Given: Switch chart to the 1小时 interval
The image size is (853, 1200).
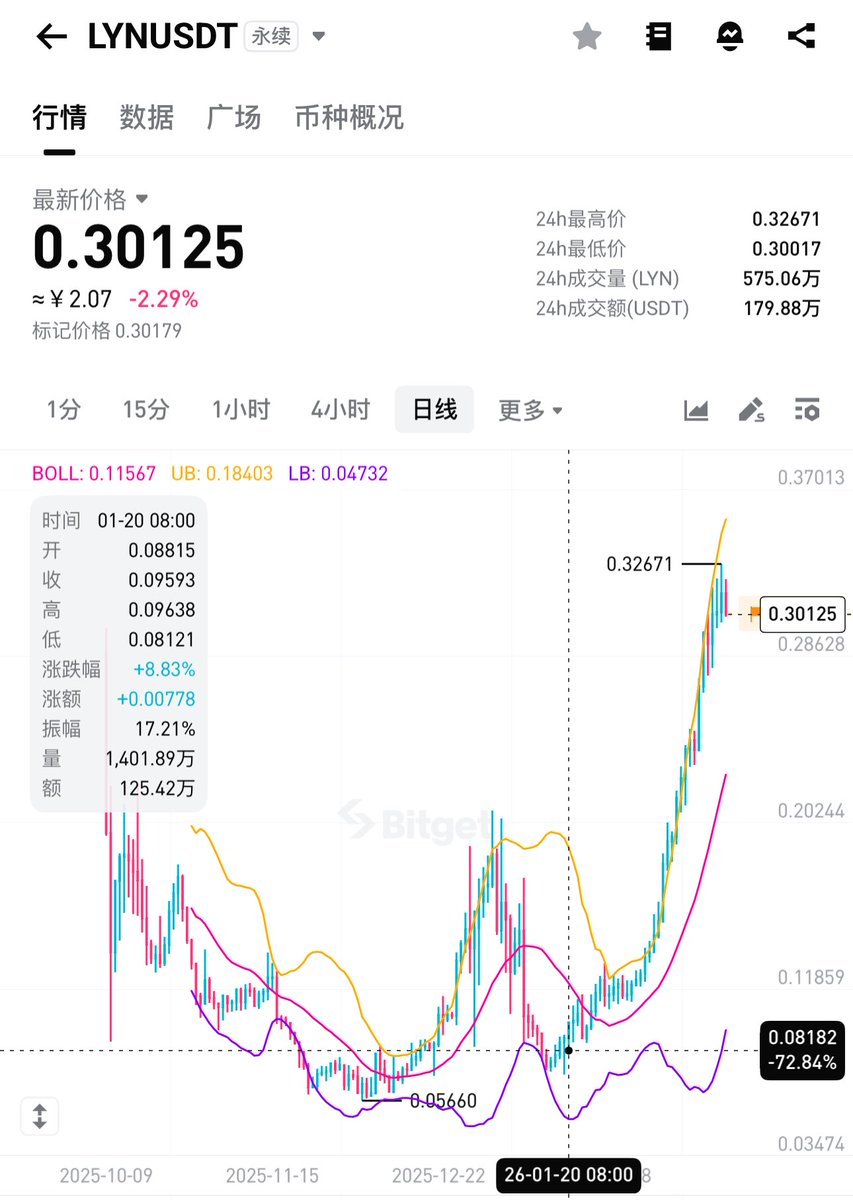Looking at the screenshot, I should [241, 409].
